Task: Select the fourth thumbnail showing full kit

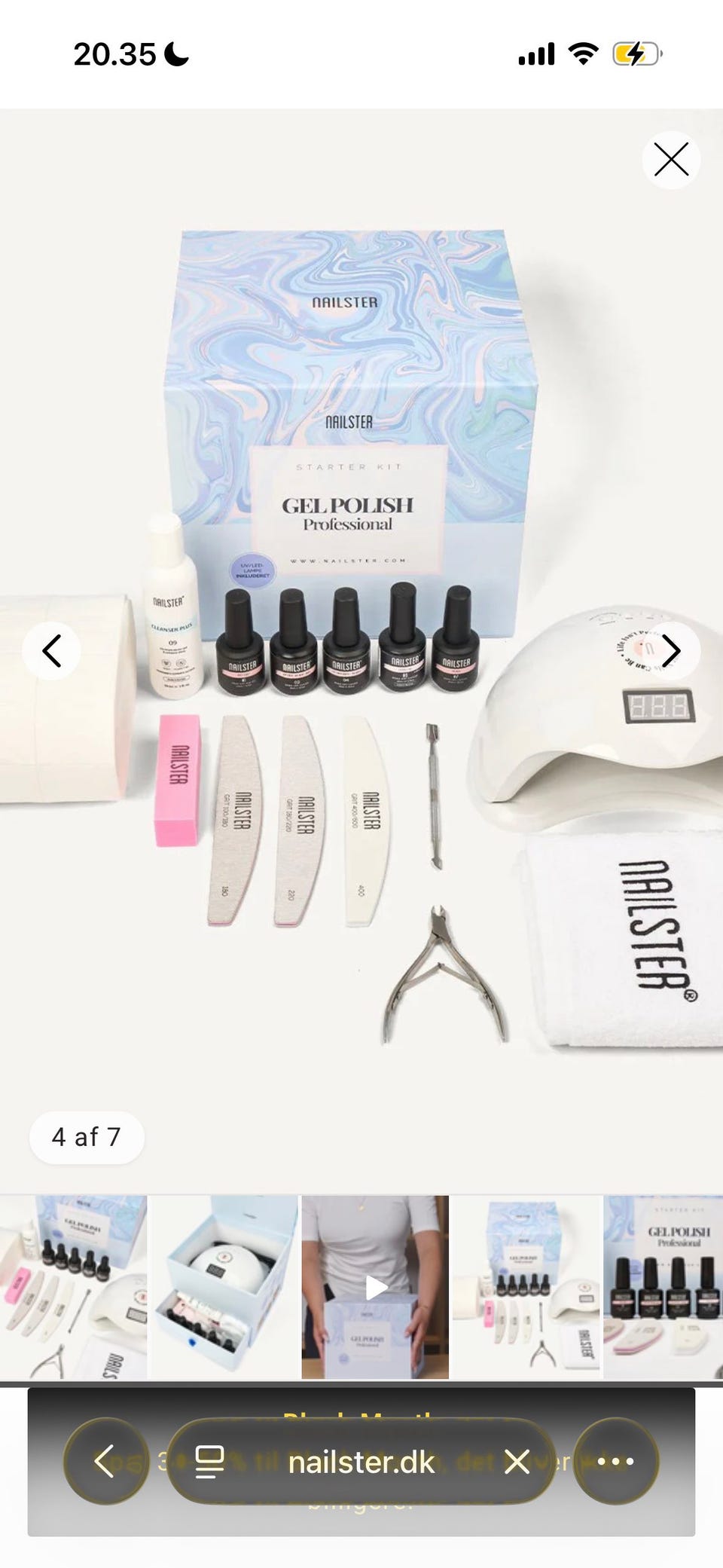Action: [526, 1287]
